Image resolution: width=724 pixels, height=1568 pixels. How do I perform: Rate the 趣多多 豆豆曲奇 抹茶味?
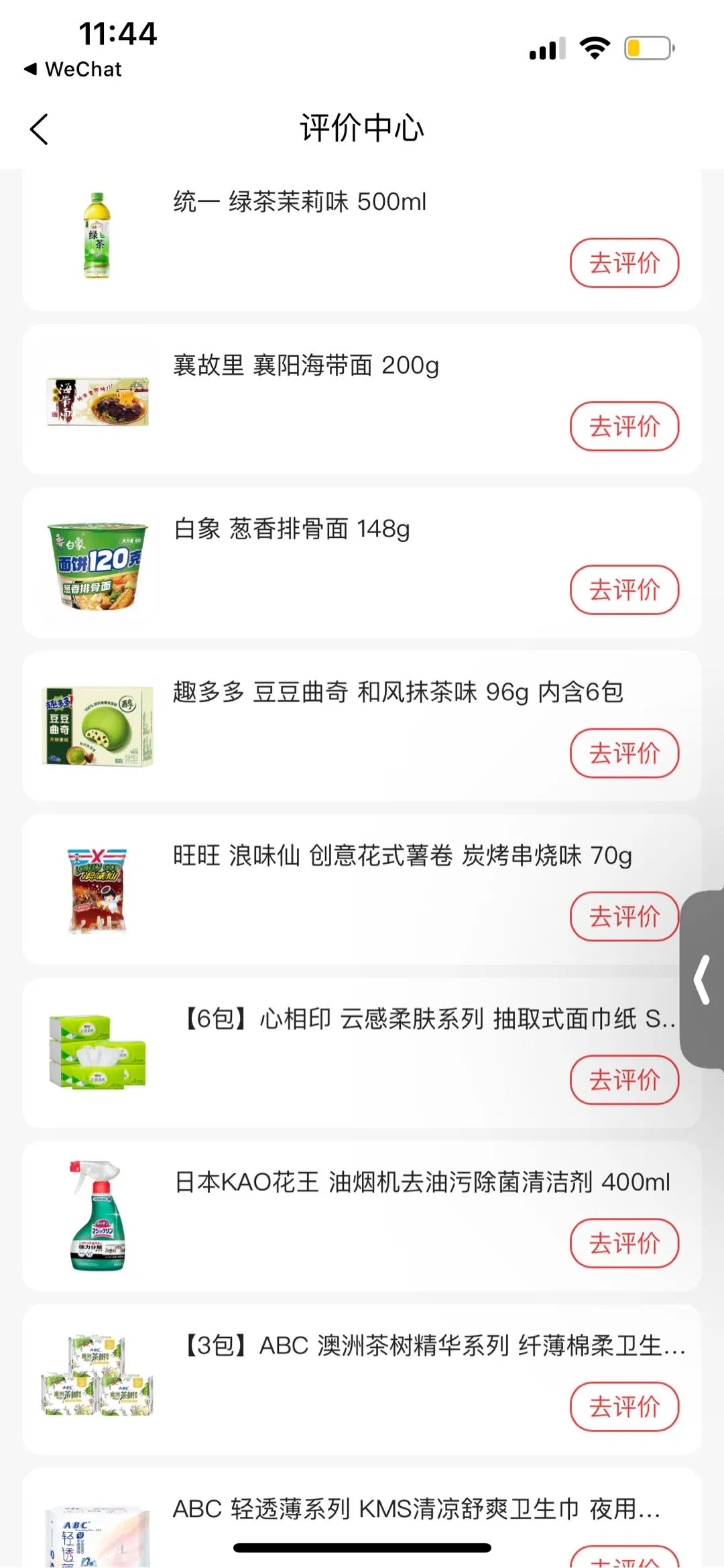coord(624,753)
